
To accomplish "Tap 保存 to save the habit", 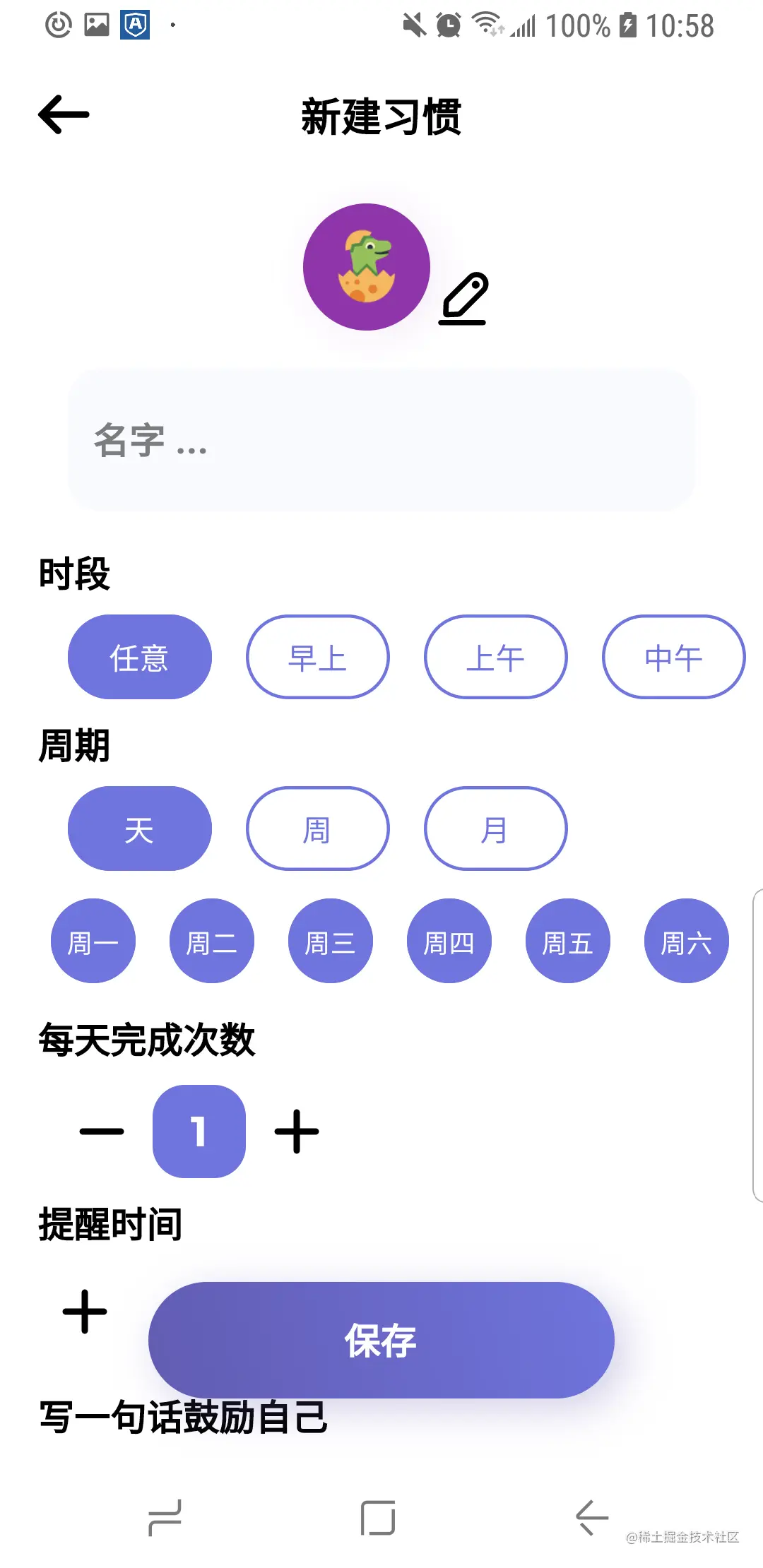I will (381, 1340).
